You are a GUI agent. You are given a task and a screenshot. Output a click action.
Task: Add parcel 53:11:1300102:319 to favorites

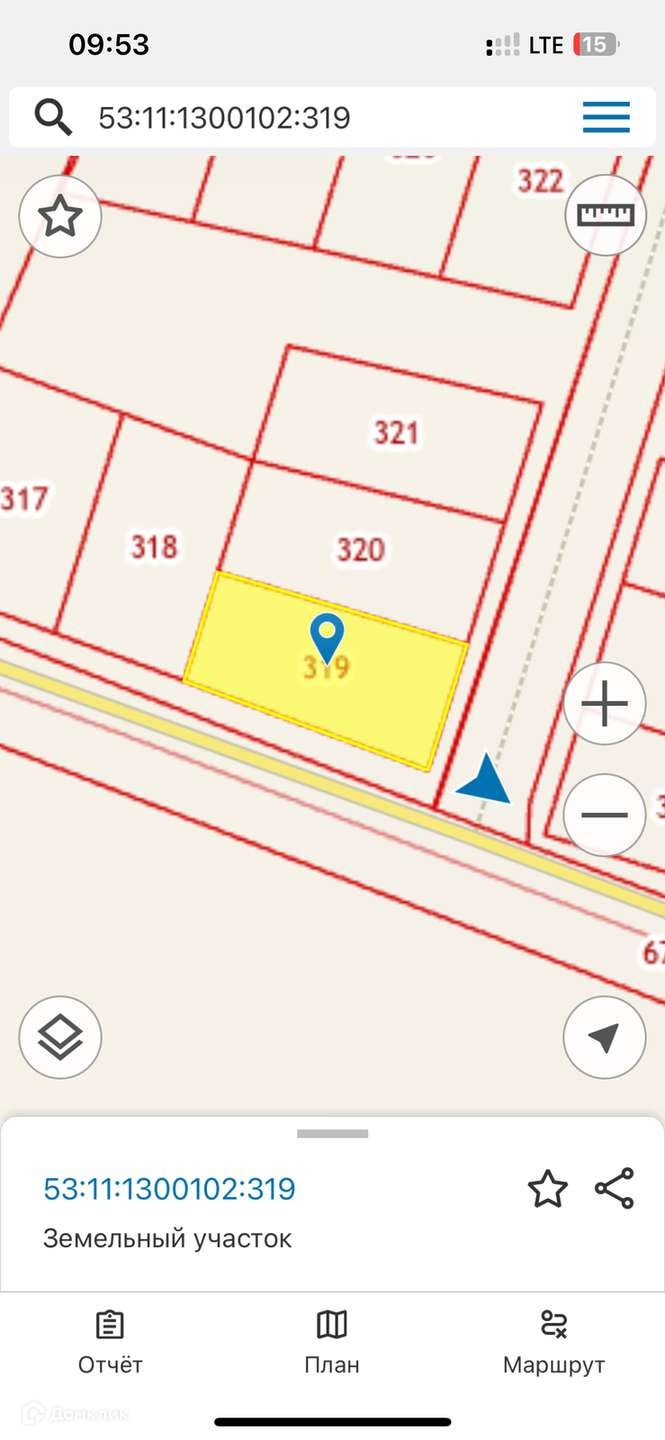(x=547, y=1189)
